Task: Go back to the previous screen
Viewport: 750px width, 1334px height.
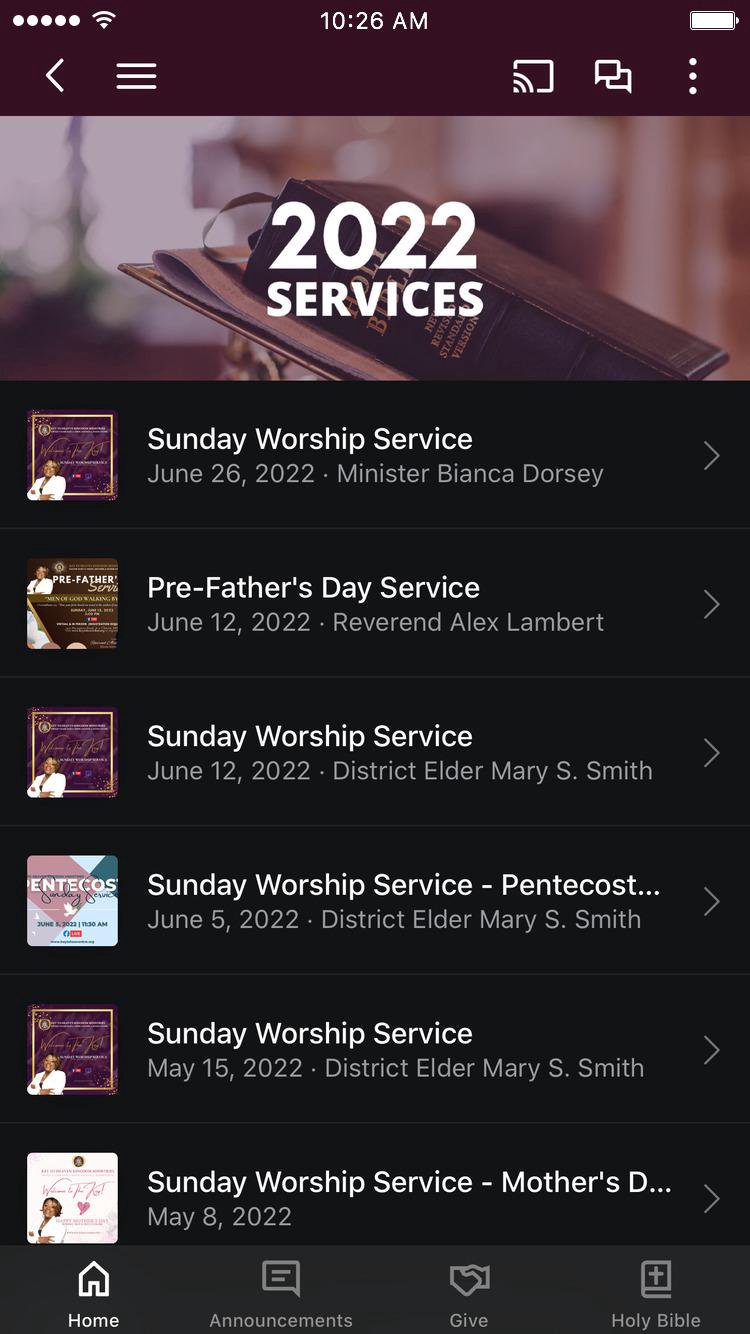Action: [x=55, y=76]
